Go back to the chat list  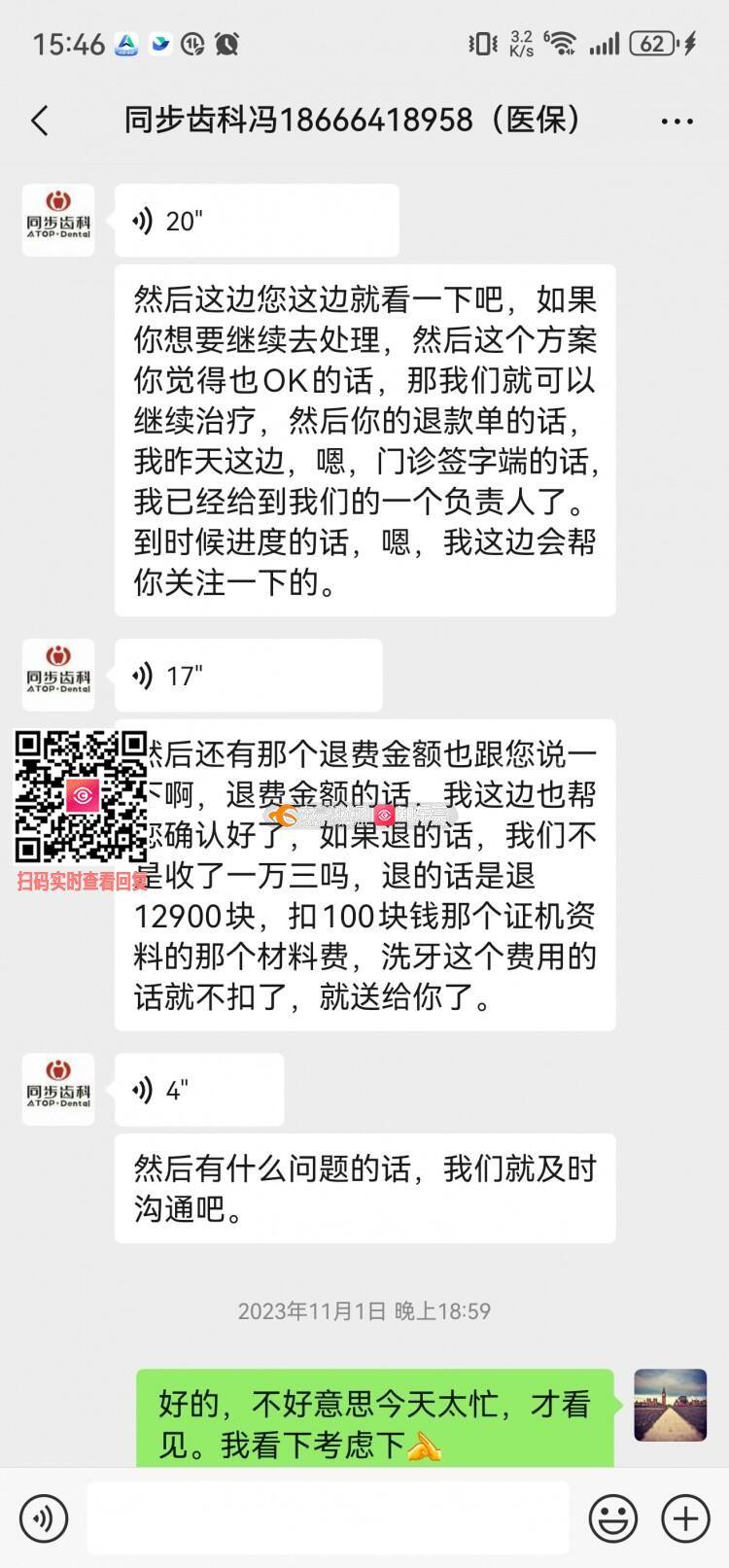point(40,122)
